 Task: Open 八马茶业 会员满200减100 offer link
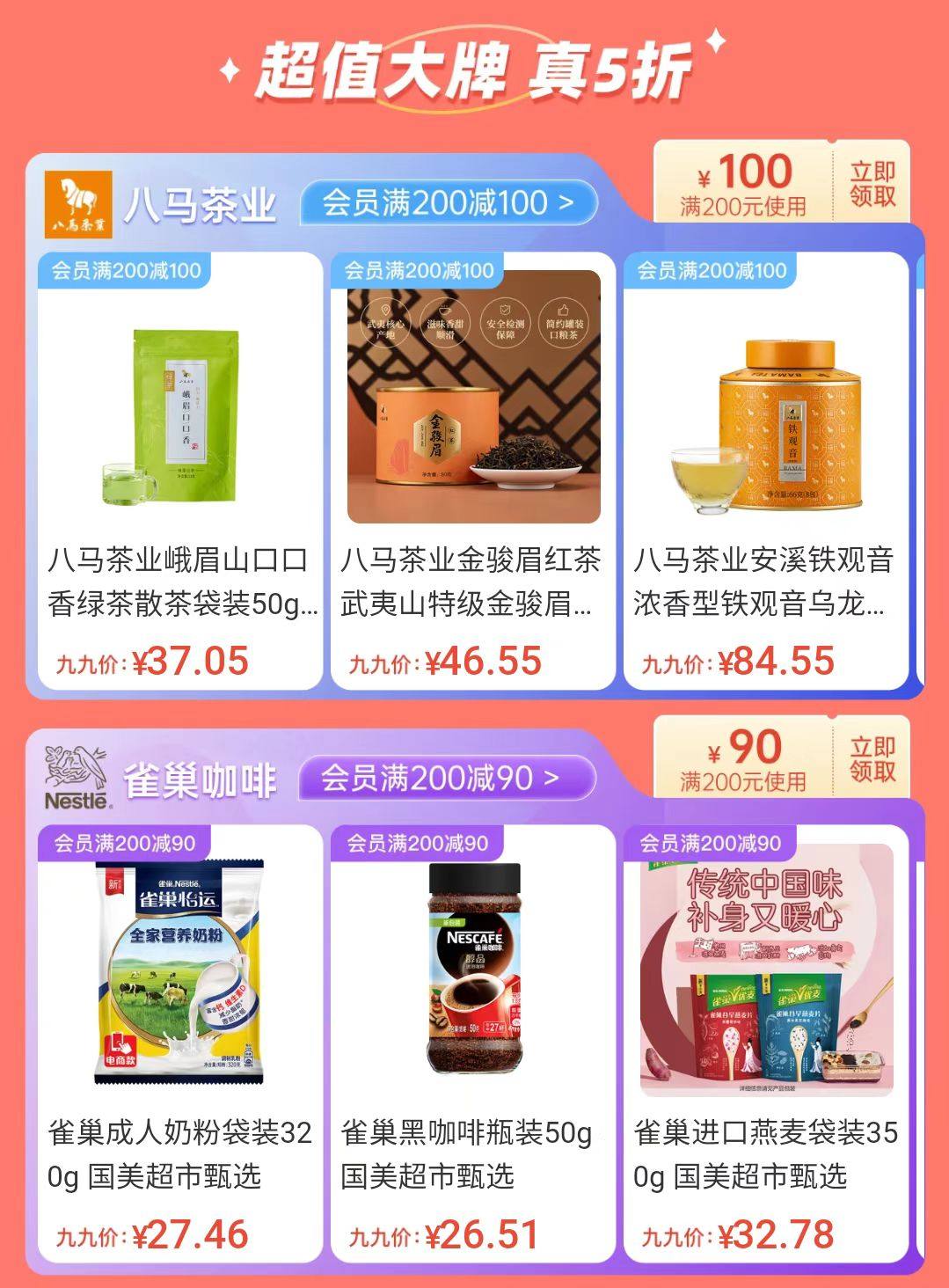coord(448,204)
